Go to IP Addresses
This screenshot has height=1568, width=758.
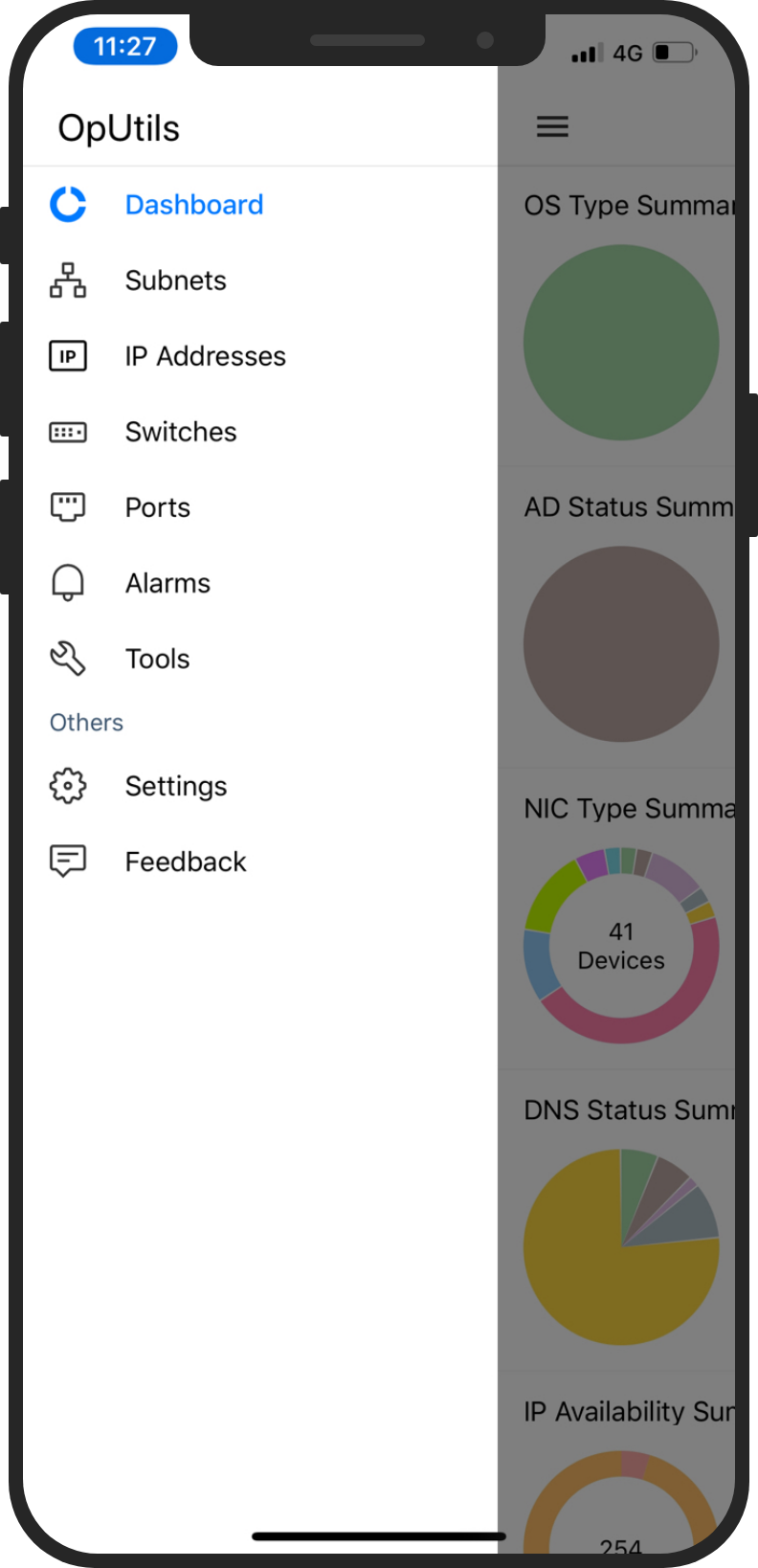[x=205, y=356]
